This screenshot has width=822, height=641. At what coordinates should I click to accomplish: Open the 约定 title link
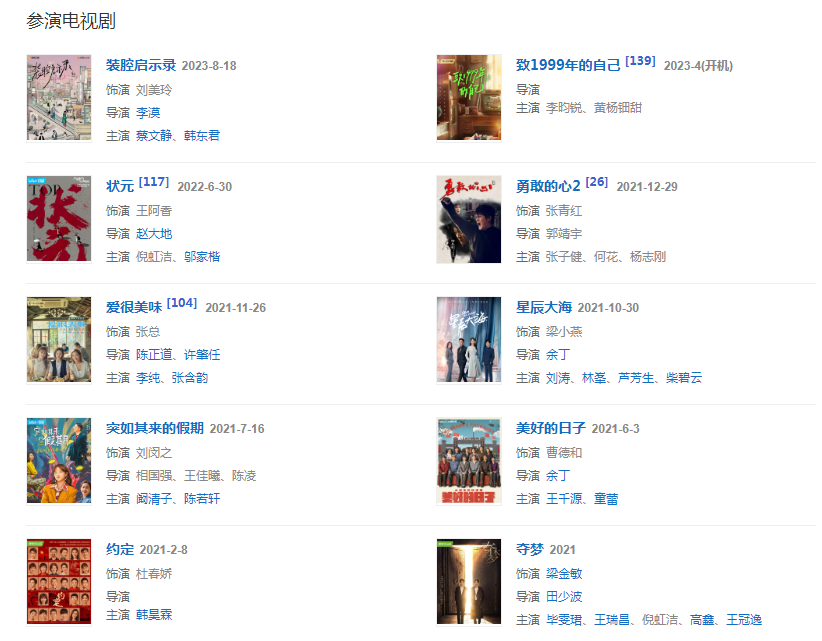[120, 549]
